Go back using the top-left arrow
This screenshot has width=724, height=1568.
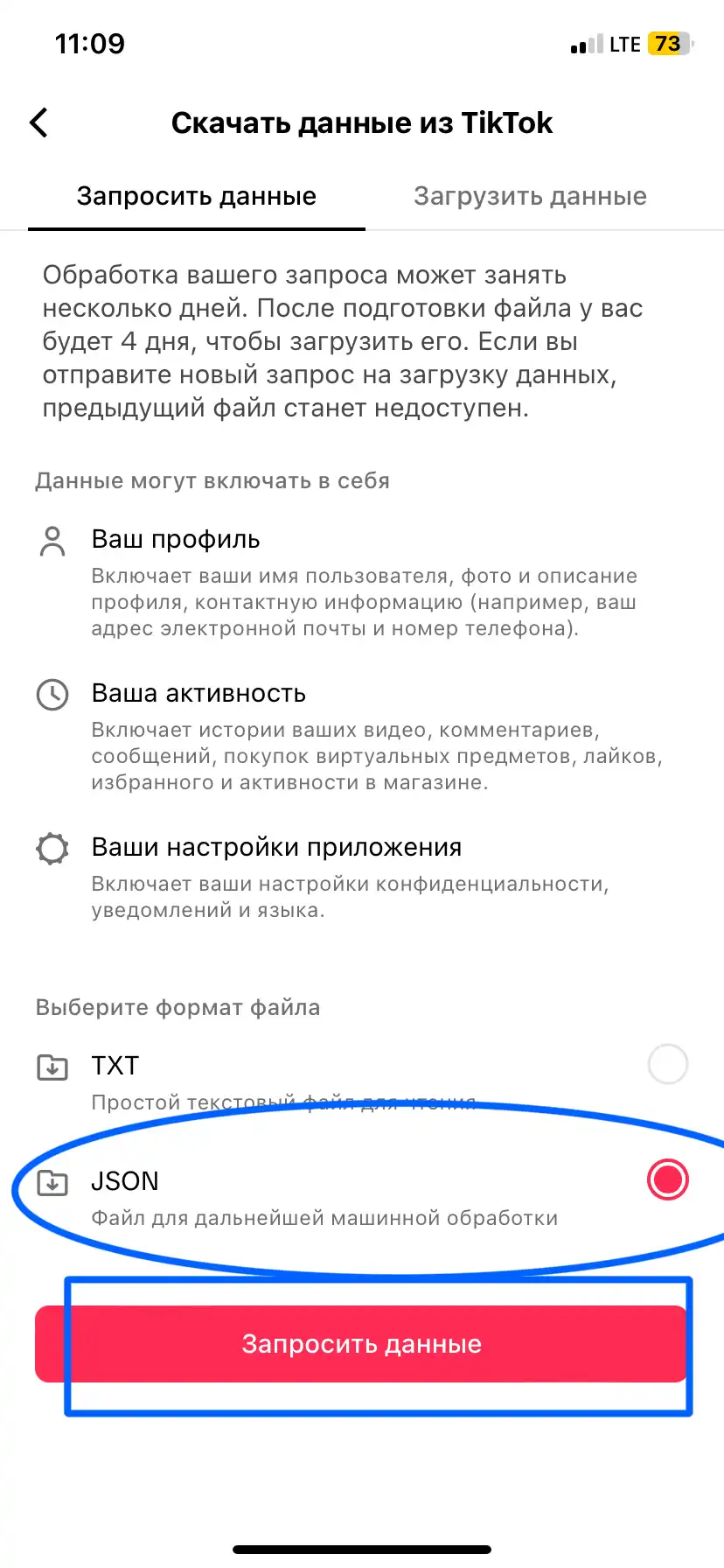[38, 123]
